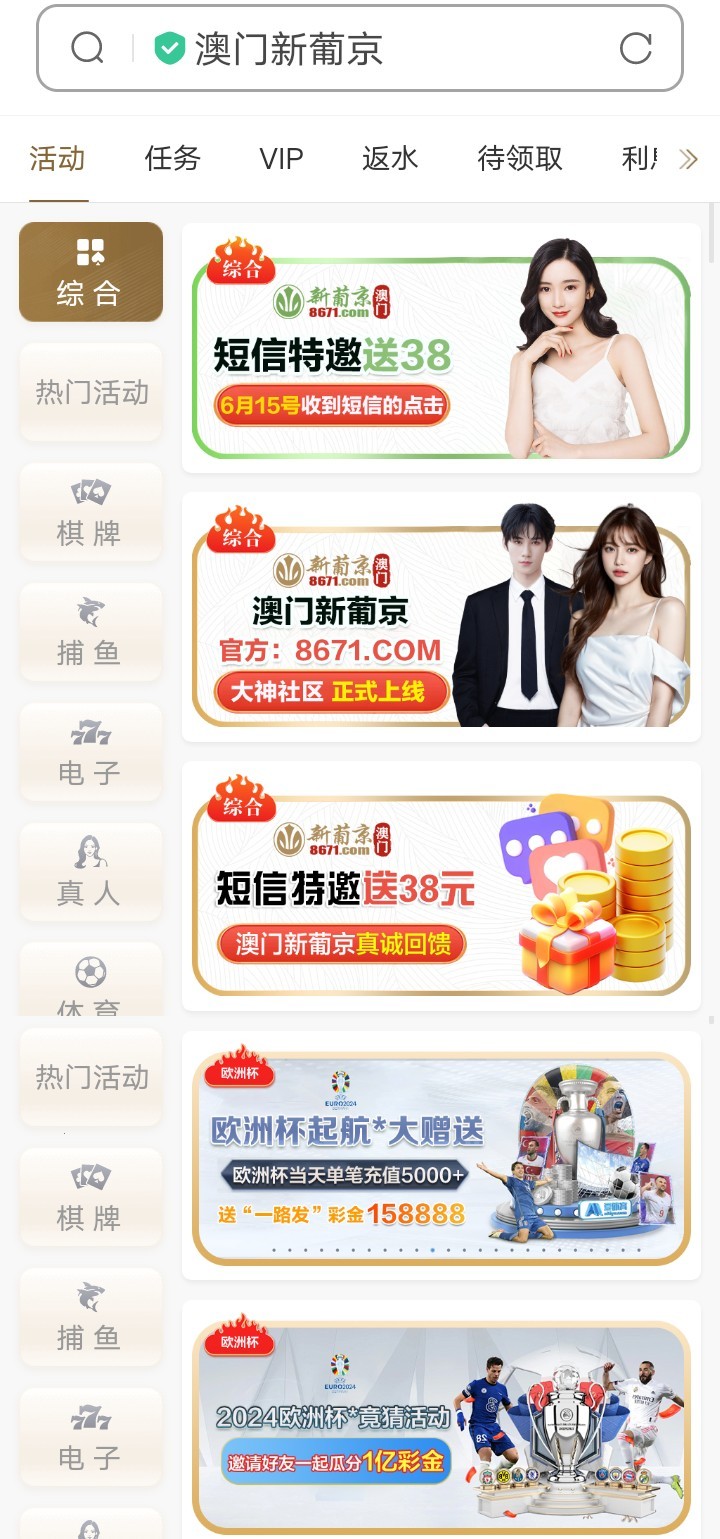Open the 澳门新葡京 address field
This screenshot has width=720, height=1539.
click(x=380, y=49)
